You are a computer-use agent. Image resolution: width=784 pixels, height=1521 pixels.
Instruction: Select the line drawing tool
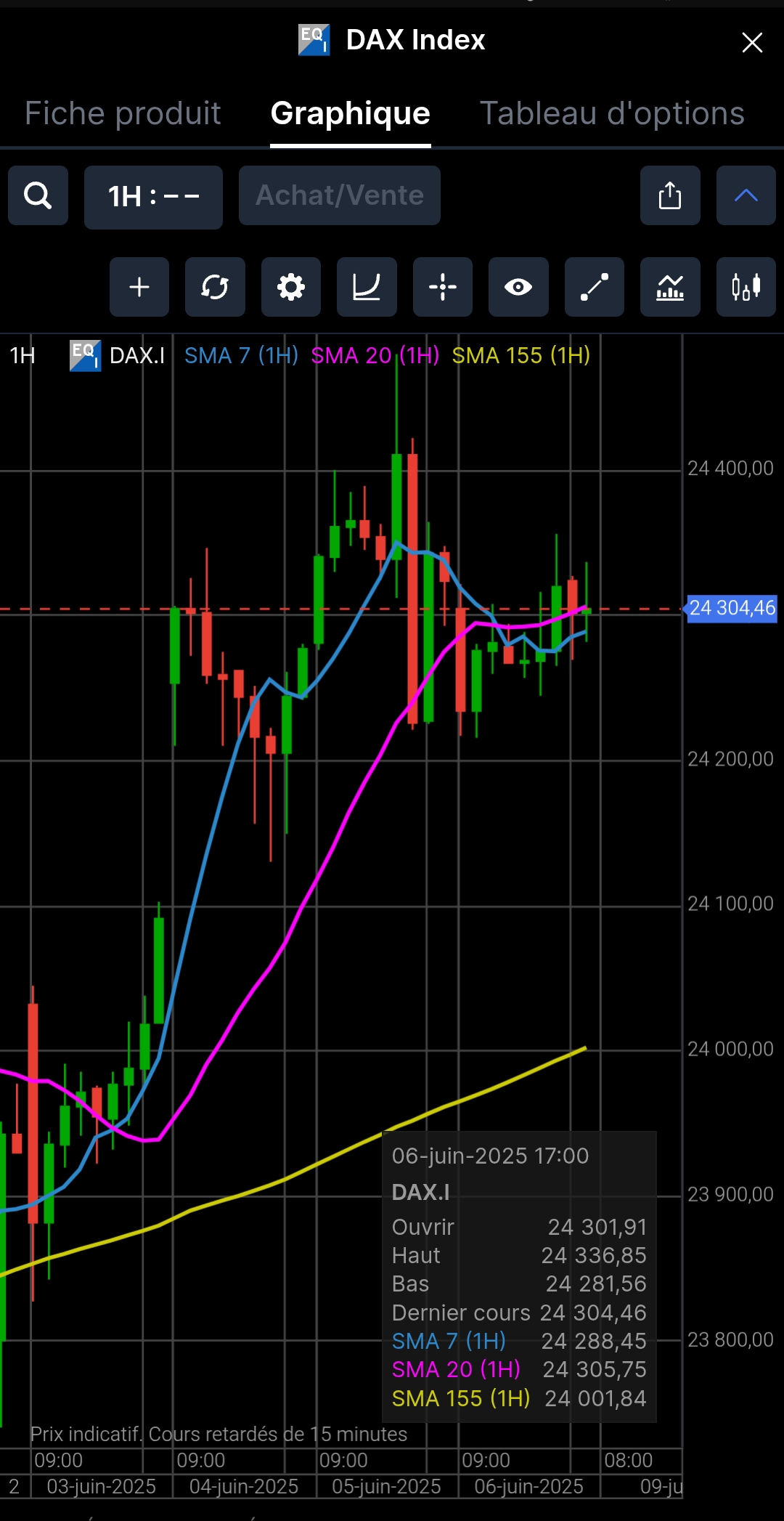tap(594, 287)
